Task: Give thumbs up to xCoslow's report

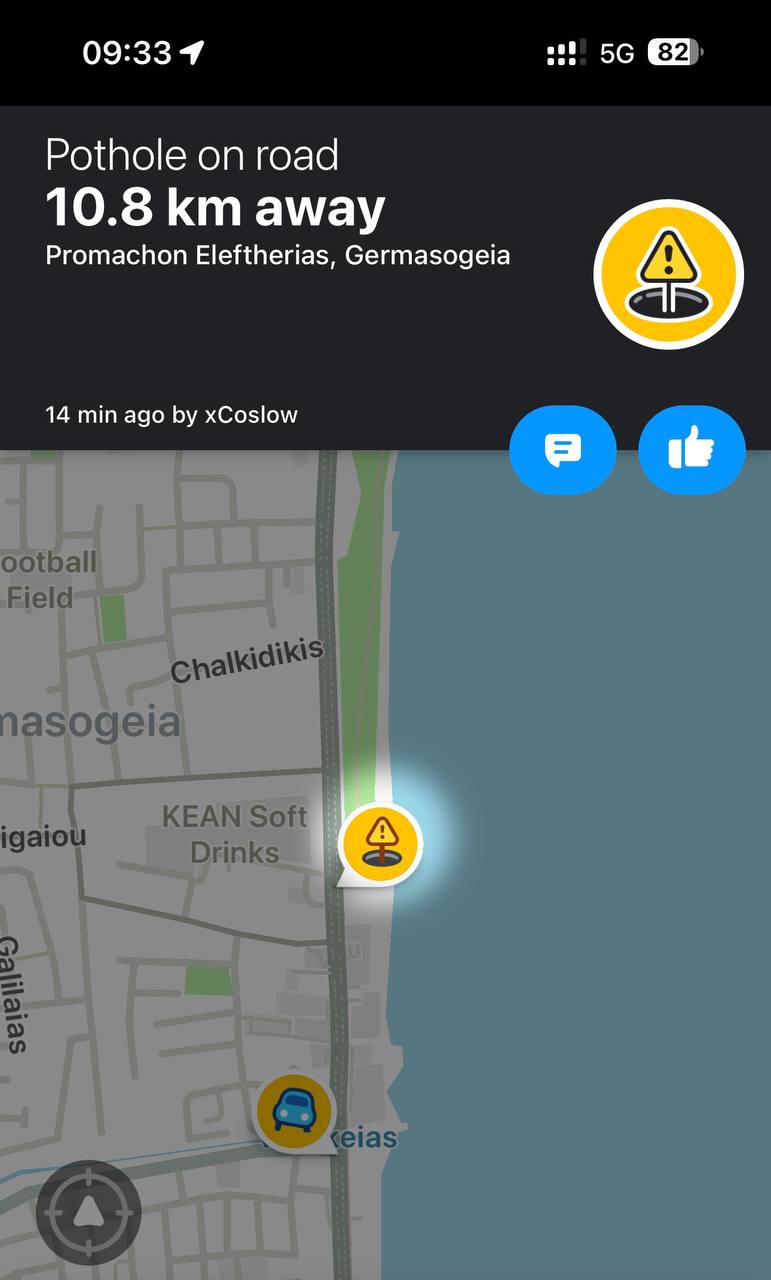Action: 692,450
